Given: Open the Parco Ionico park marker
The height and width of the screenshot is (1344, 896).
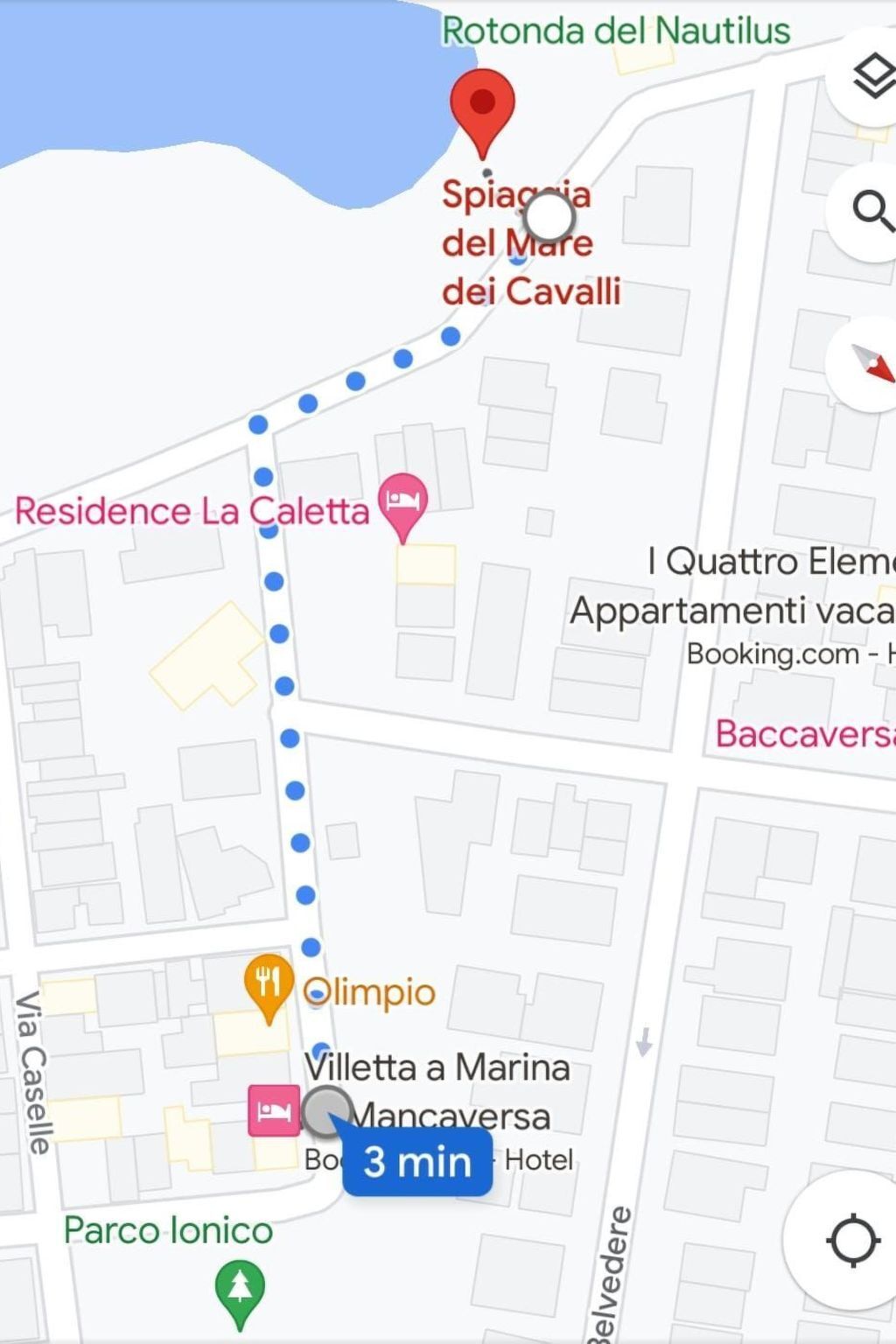Looking at the screenshot, I should [240, 1291].
